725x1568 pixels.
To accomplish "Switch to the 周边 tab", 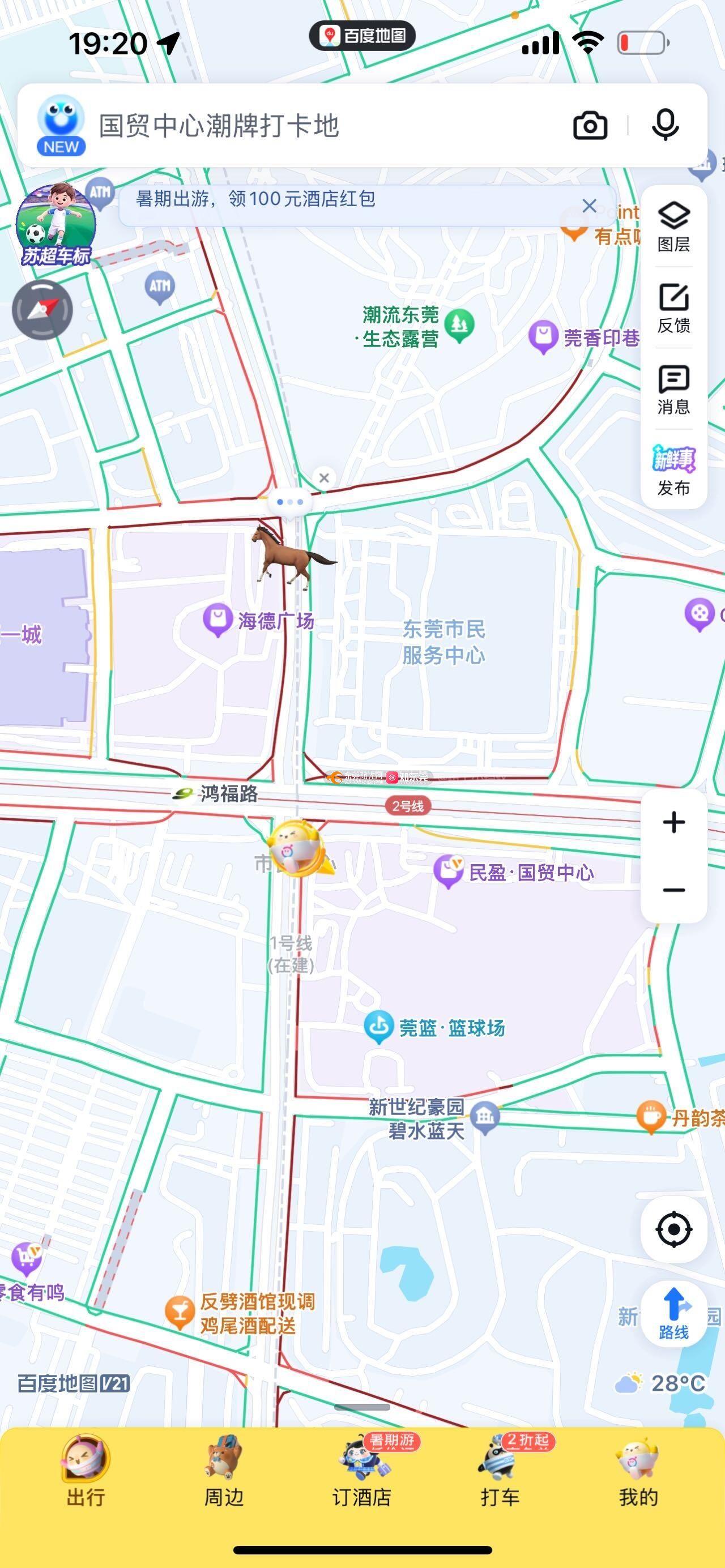I will click(223, 1469).
